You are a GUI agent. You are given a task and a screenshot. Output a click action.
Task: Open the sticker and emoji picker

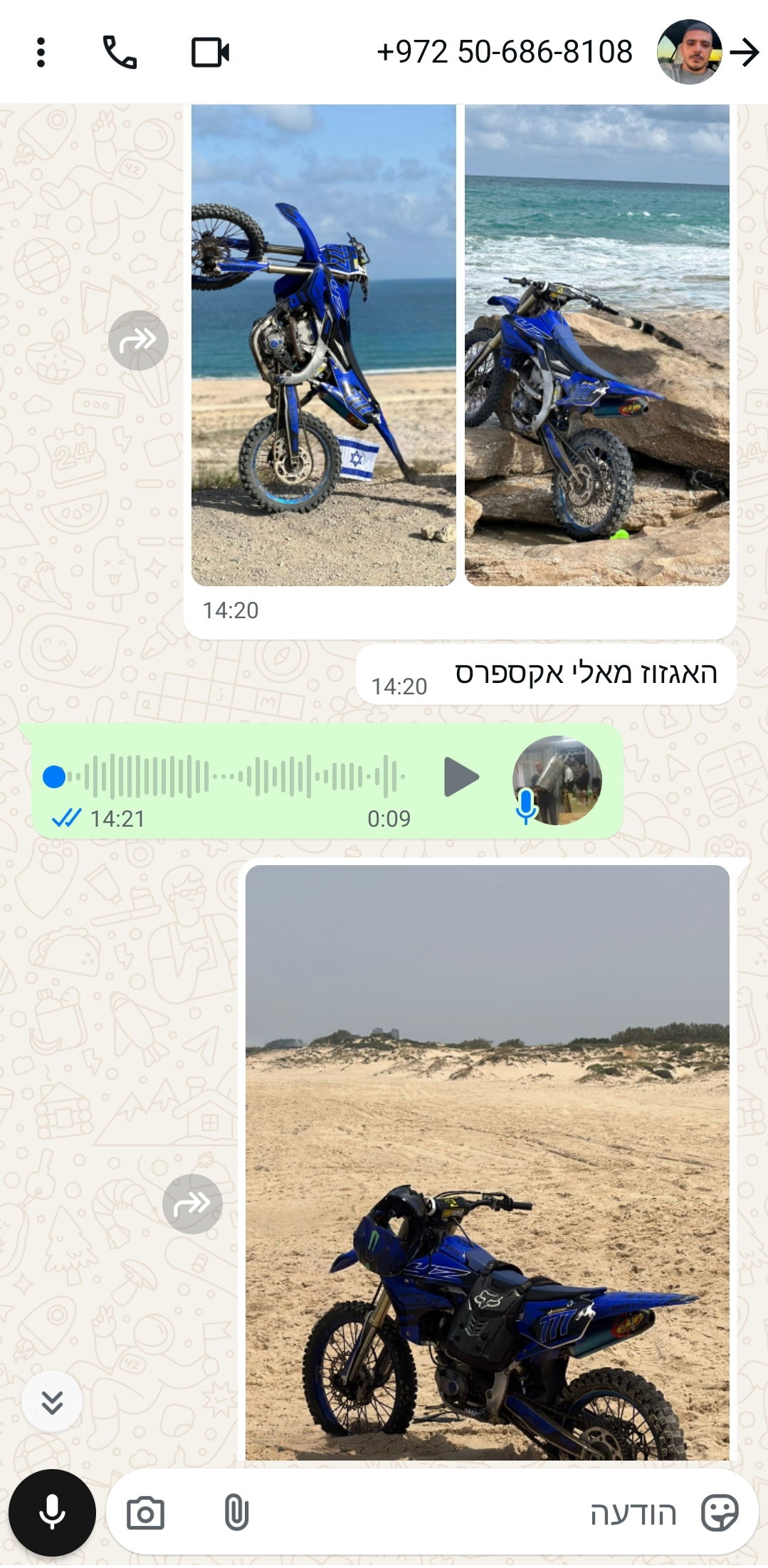(720, 1513)
